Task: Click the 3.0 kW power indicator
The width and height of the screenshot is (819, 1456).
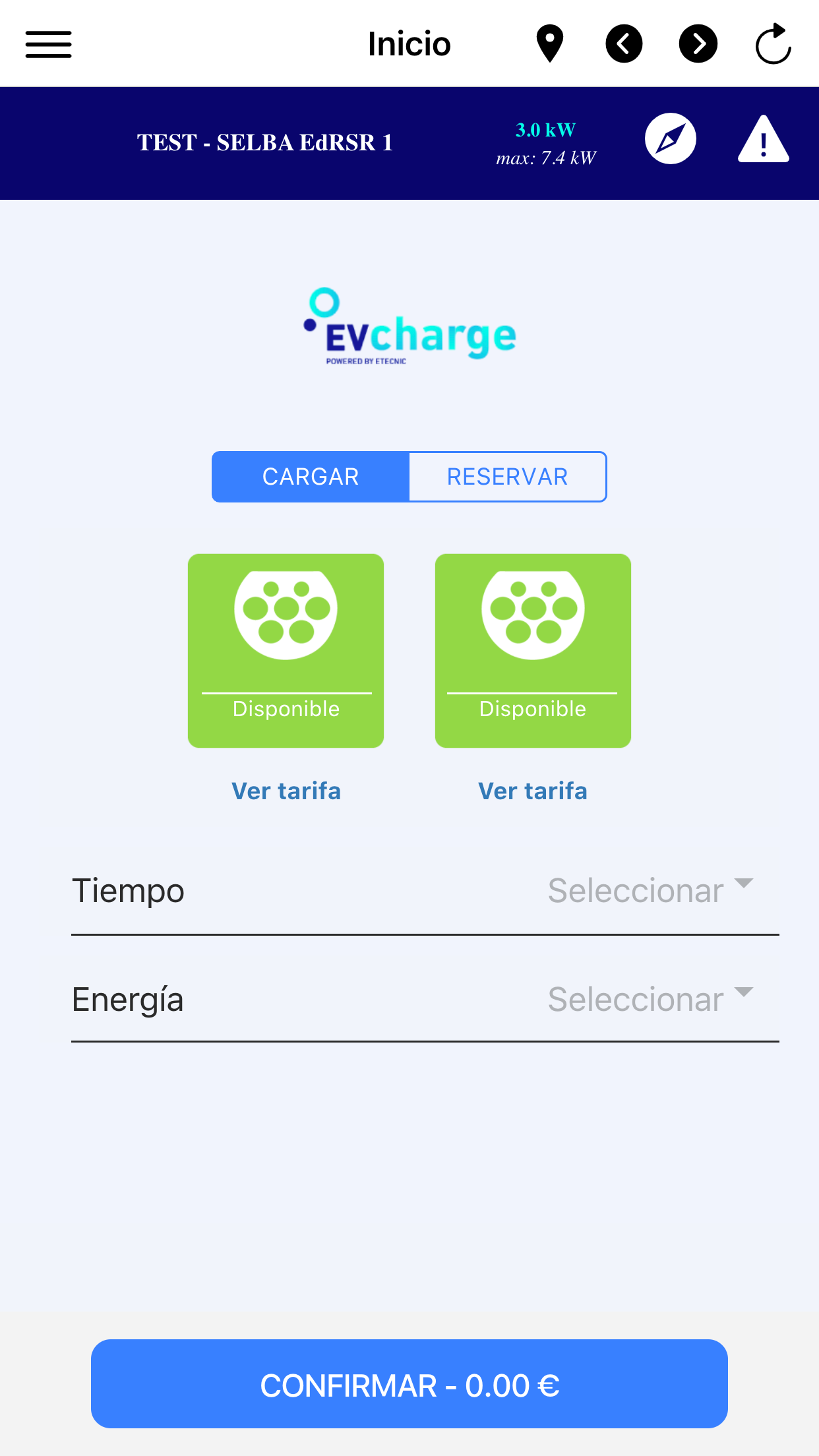Action: pyautogui.click(x=545, y=130)
